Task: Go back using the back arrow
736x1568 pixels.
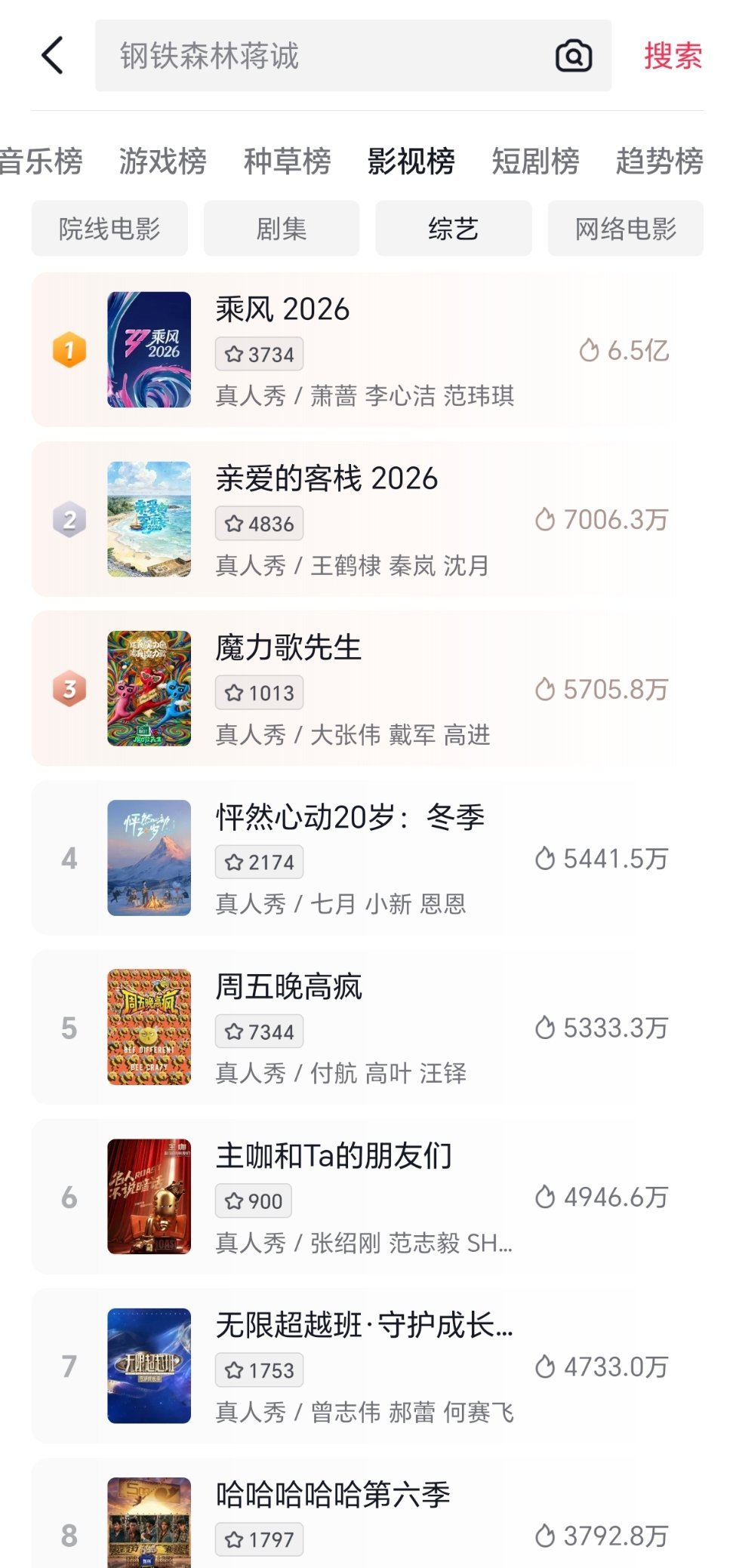Action: pyautogui.click(x=52, y=56)
